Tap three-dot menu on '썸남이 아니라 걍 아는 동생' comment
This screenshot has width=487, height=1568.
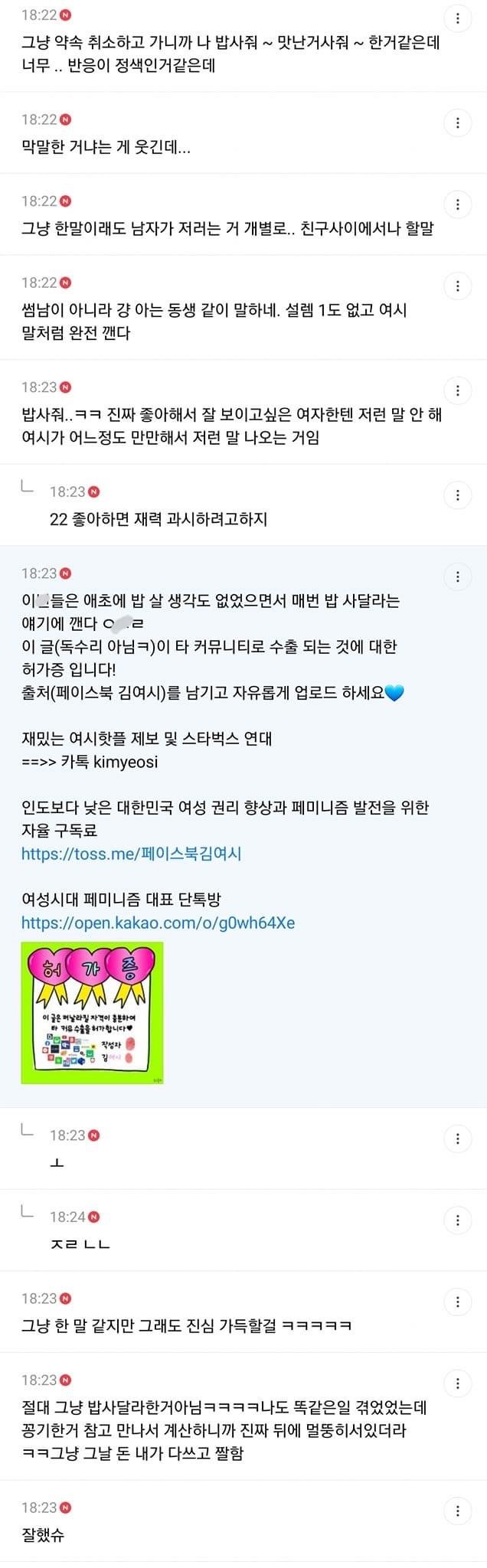(458, 286)
